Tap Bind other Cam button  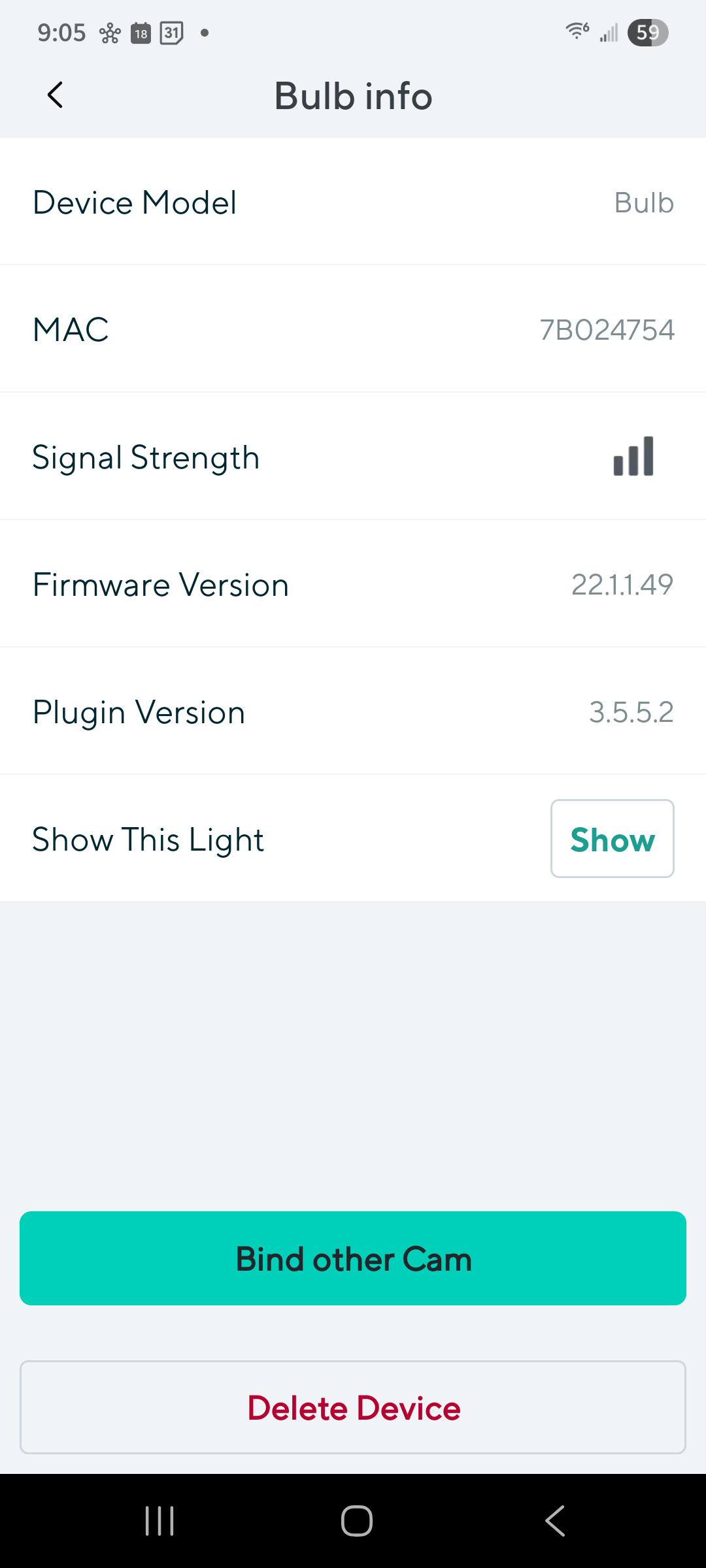[x=353, y=1258]
